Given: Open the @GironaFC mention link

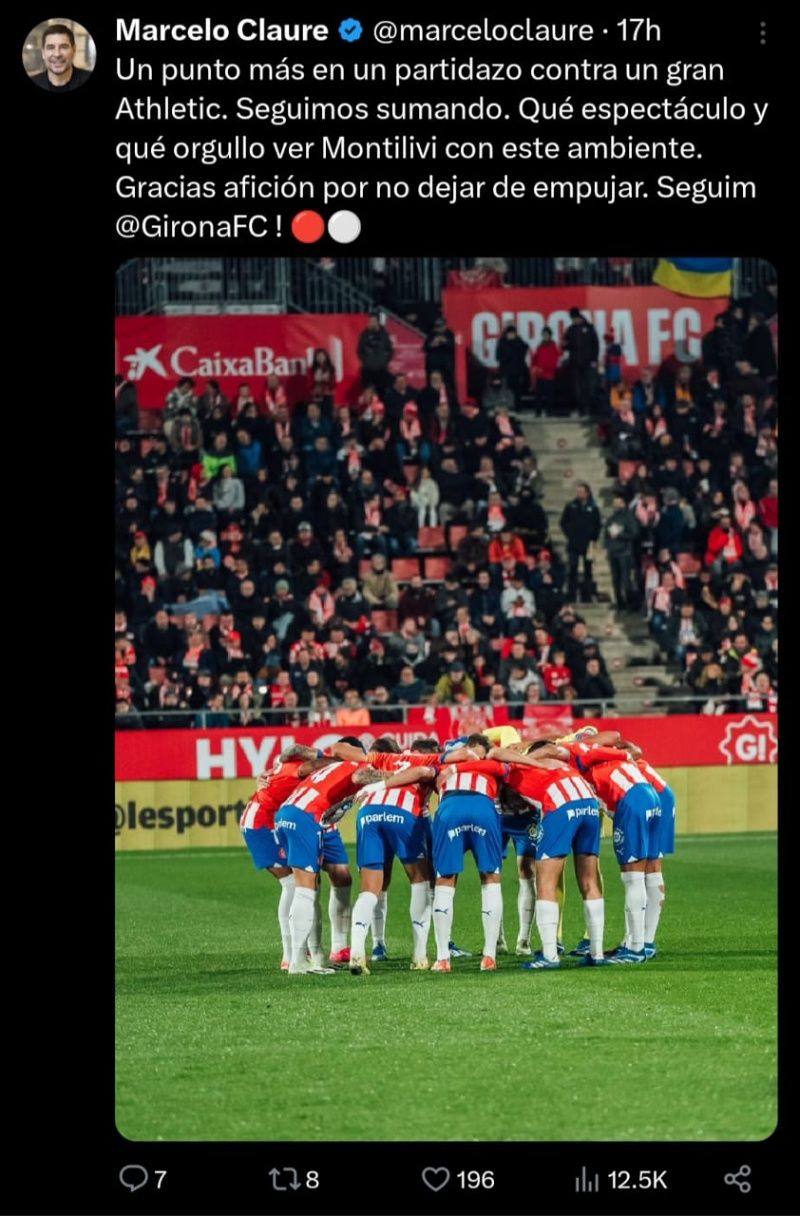Looking at the screenshot, I should [x=191, y=226].
